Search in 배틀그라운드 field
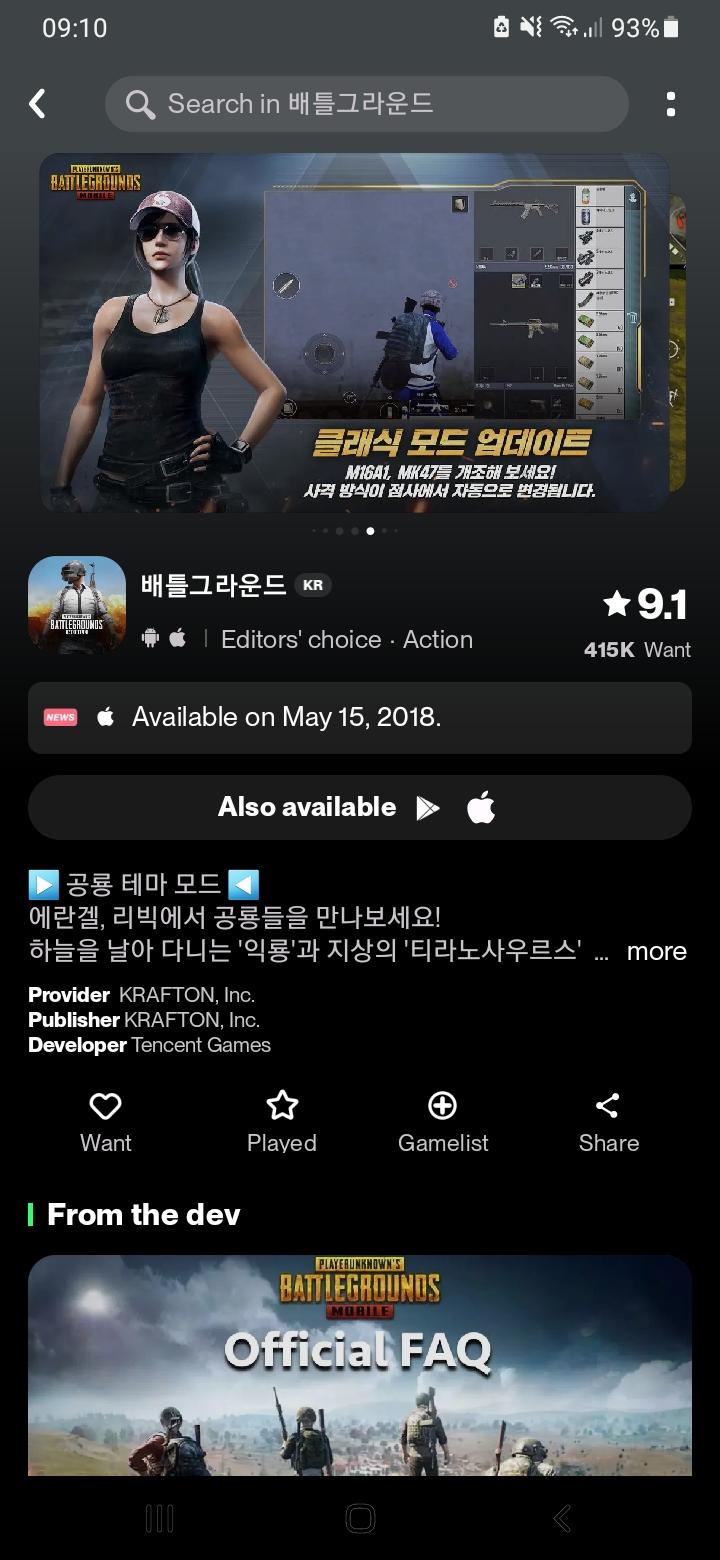Viewport: 720px width, 1560px height. click(x=366, y=104)
